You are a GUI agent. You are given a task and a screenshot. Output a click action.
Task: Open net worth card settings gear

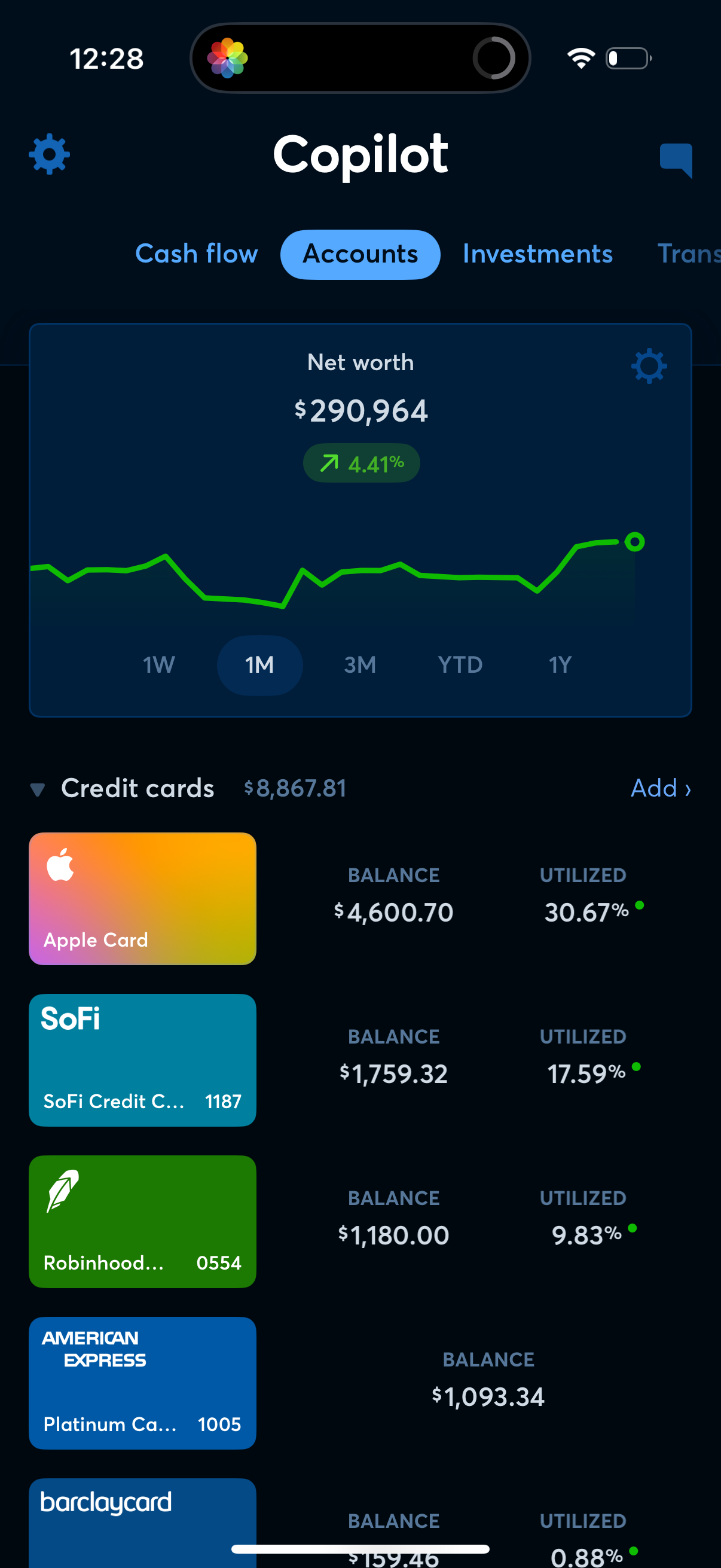649,366
